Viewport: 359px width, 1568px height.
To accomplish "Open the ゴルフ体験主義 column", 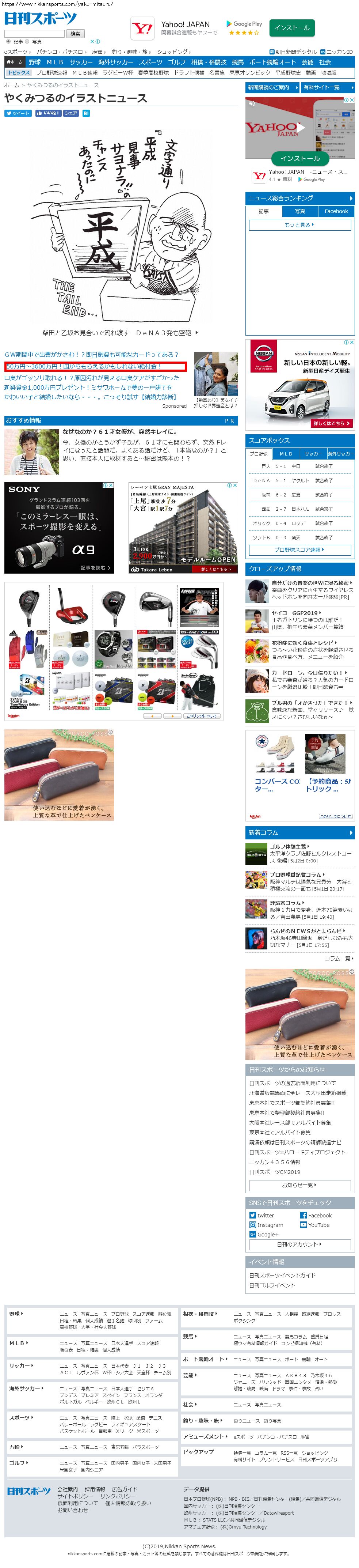I will point(289,846).
